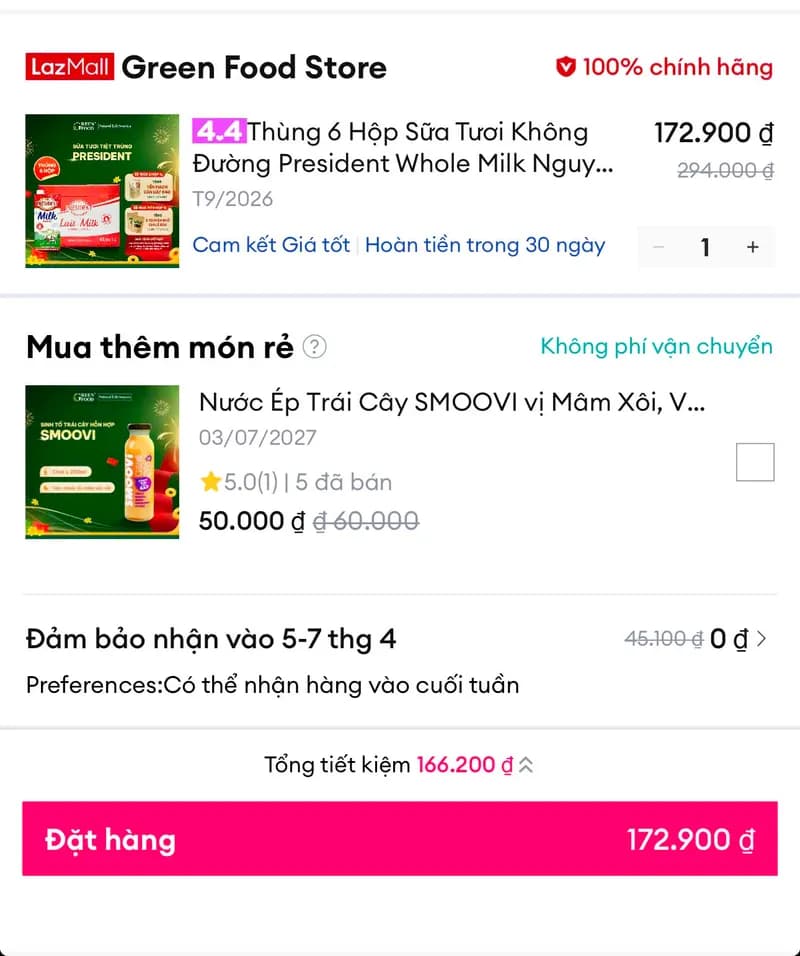Increase milk quantity with the plus icon
This screenshot has height=956, width=800.
pos(752,247)
